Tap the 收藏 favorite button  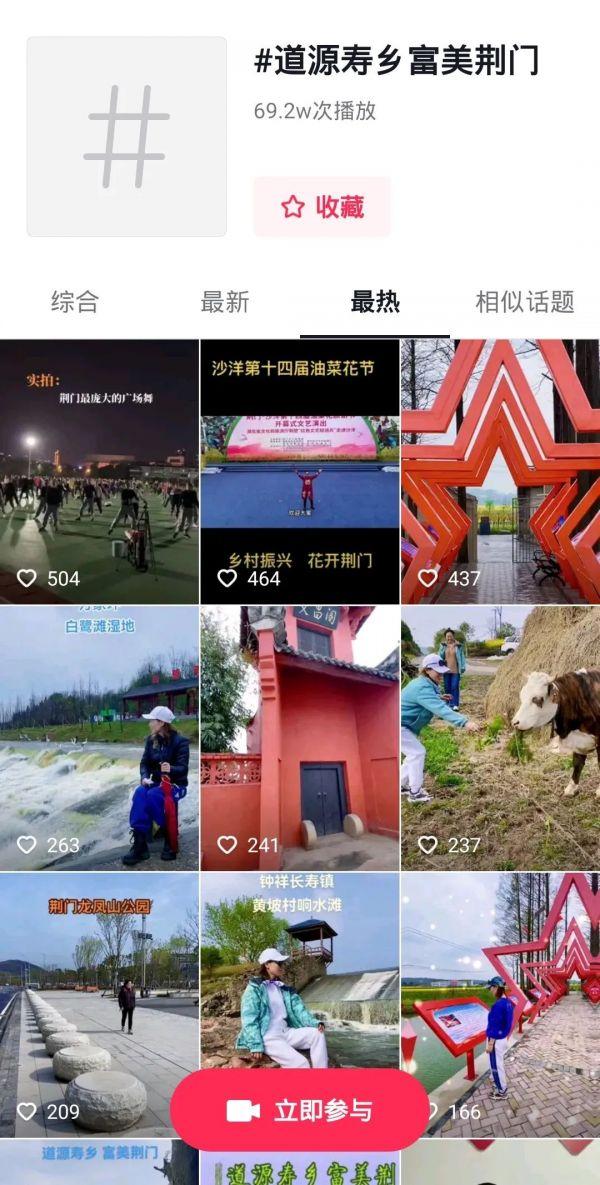[x=321, y=207]
